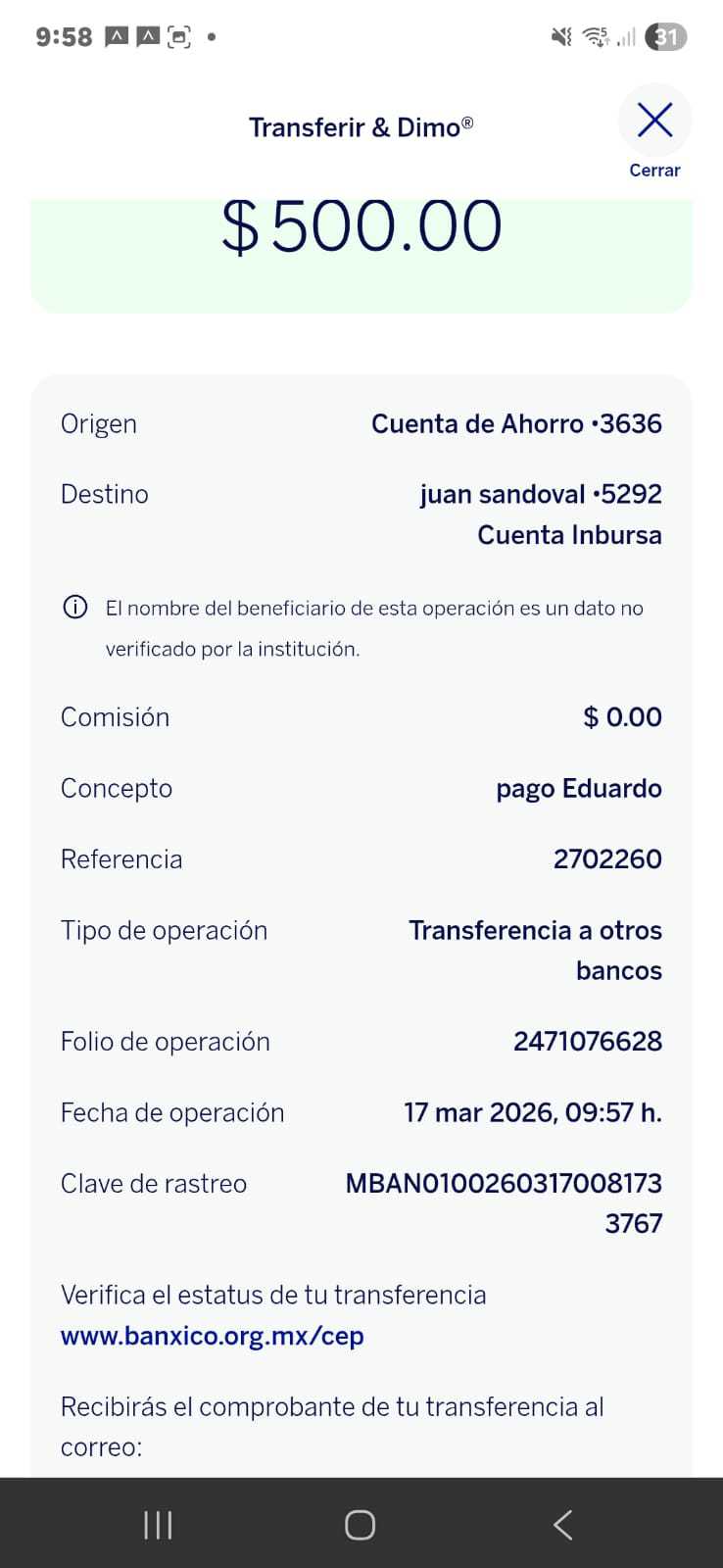Screen dimensions: 723x1568
Task: Go back using the system back button
Action: (x=562, y=1525)
